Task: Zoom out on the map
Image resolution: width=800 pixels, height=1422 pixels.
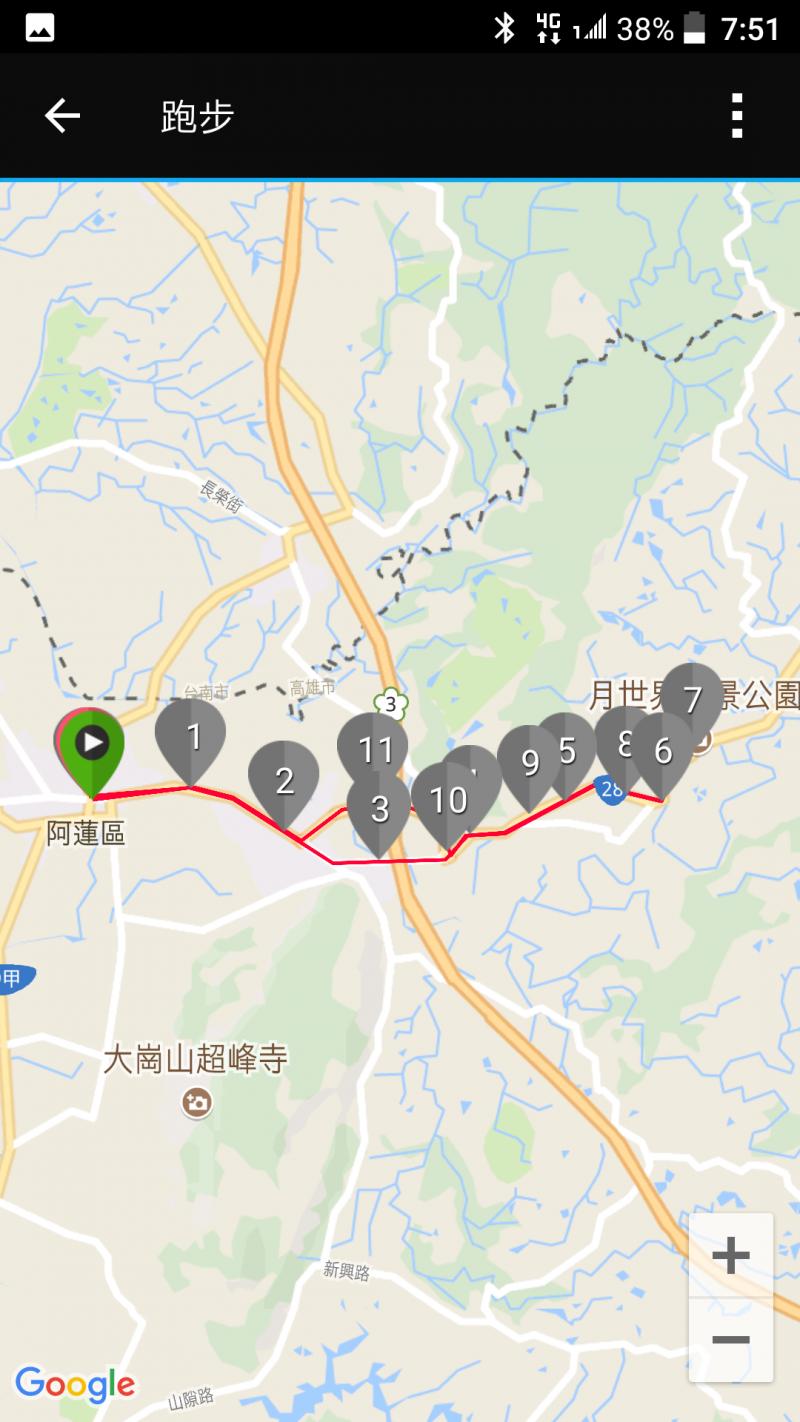Action: (731, 1339)
